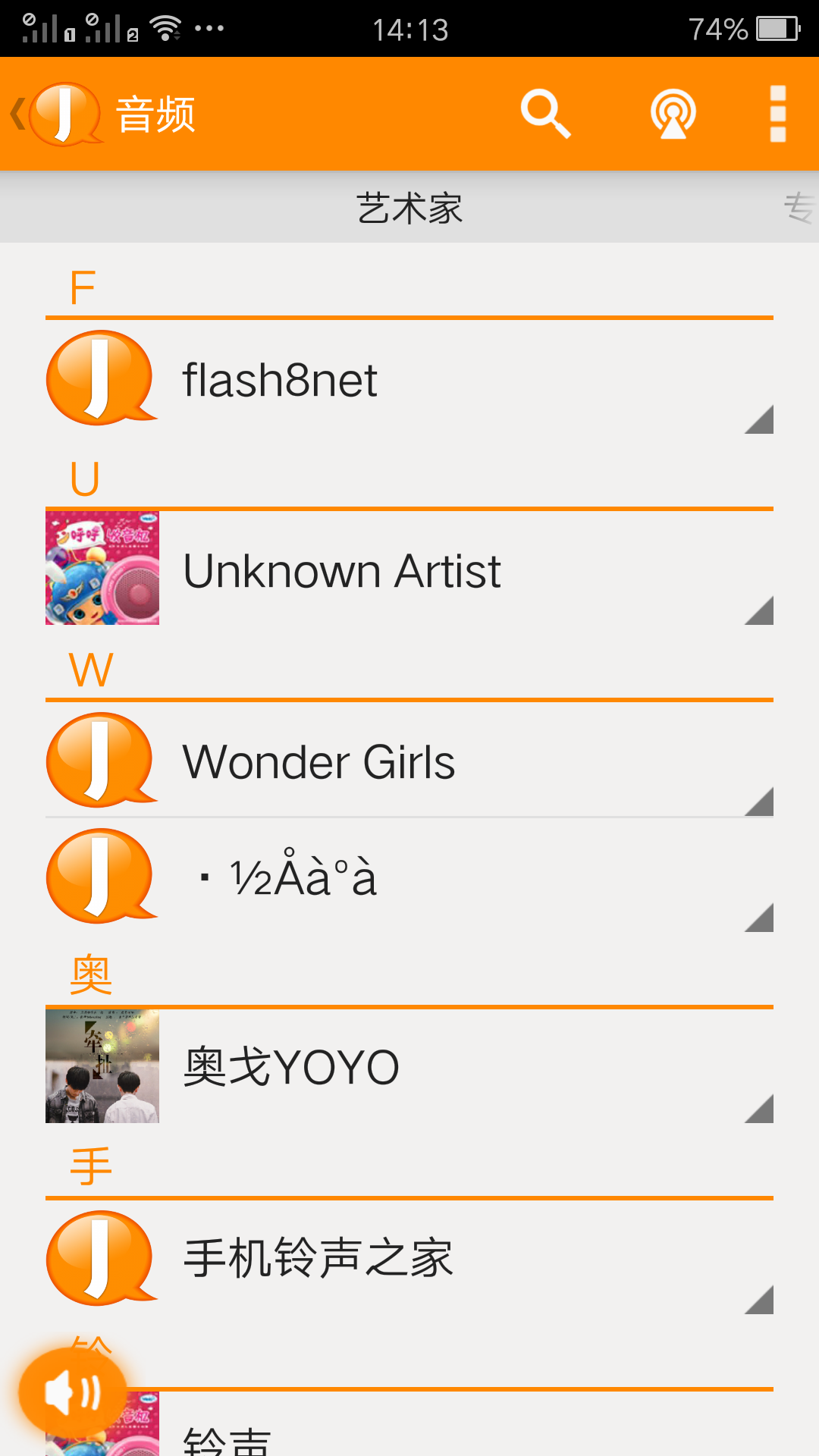The image size is (819, 1456).
Task: Expand options arrow for Wonder Girls
Action: tap(760, 802)
